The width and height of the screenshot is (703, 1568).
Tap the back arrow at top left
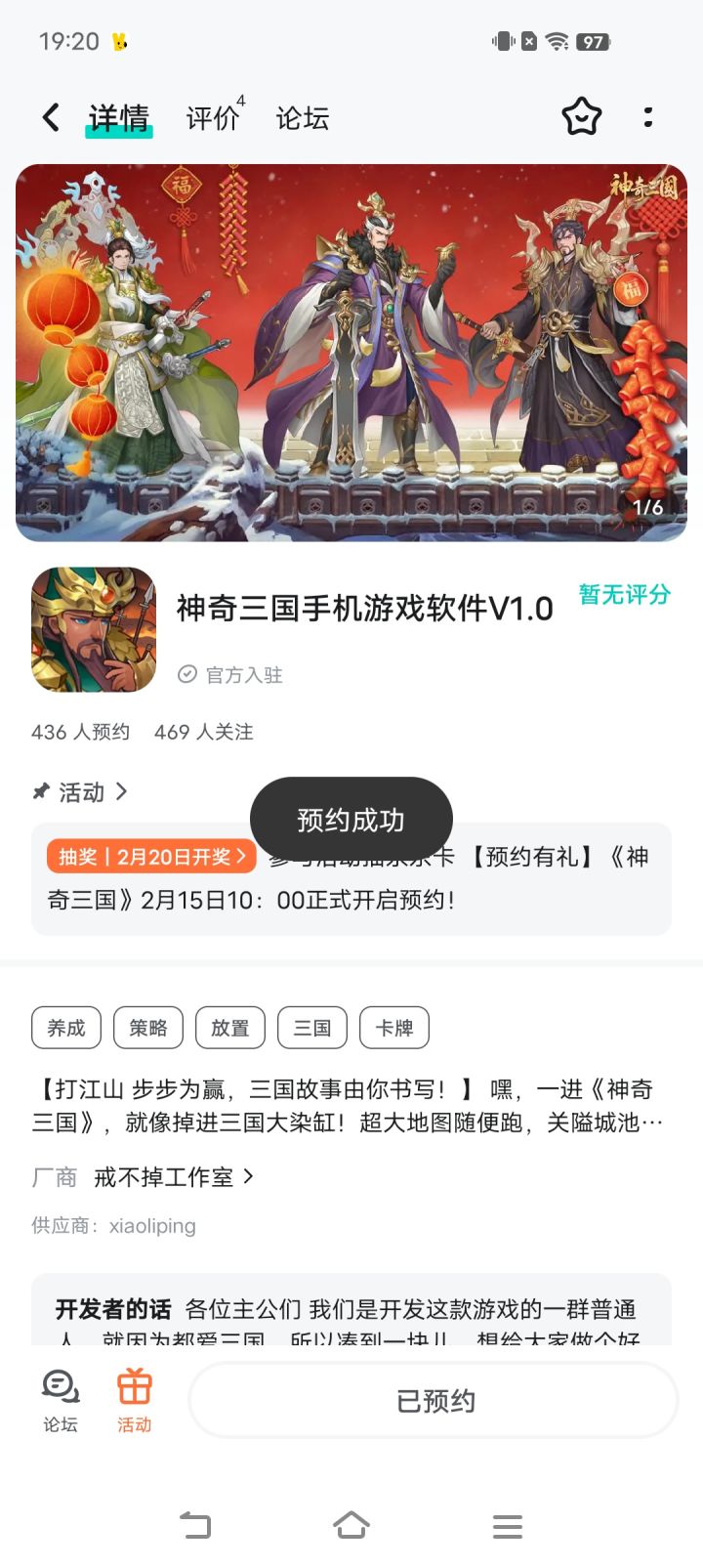coord(50,116)
